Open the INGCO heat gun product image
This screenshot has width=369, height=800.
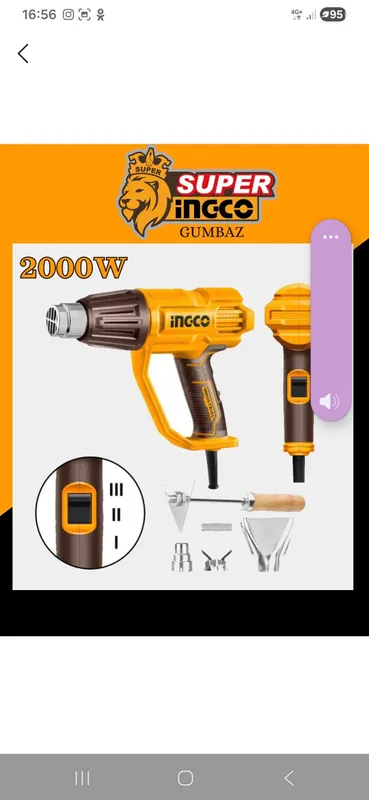(x=184, y=390)
